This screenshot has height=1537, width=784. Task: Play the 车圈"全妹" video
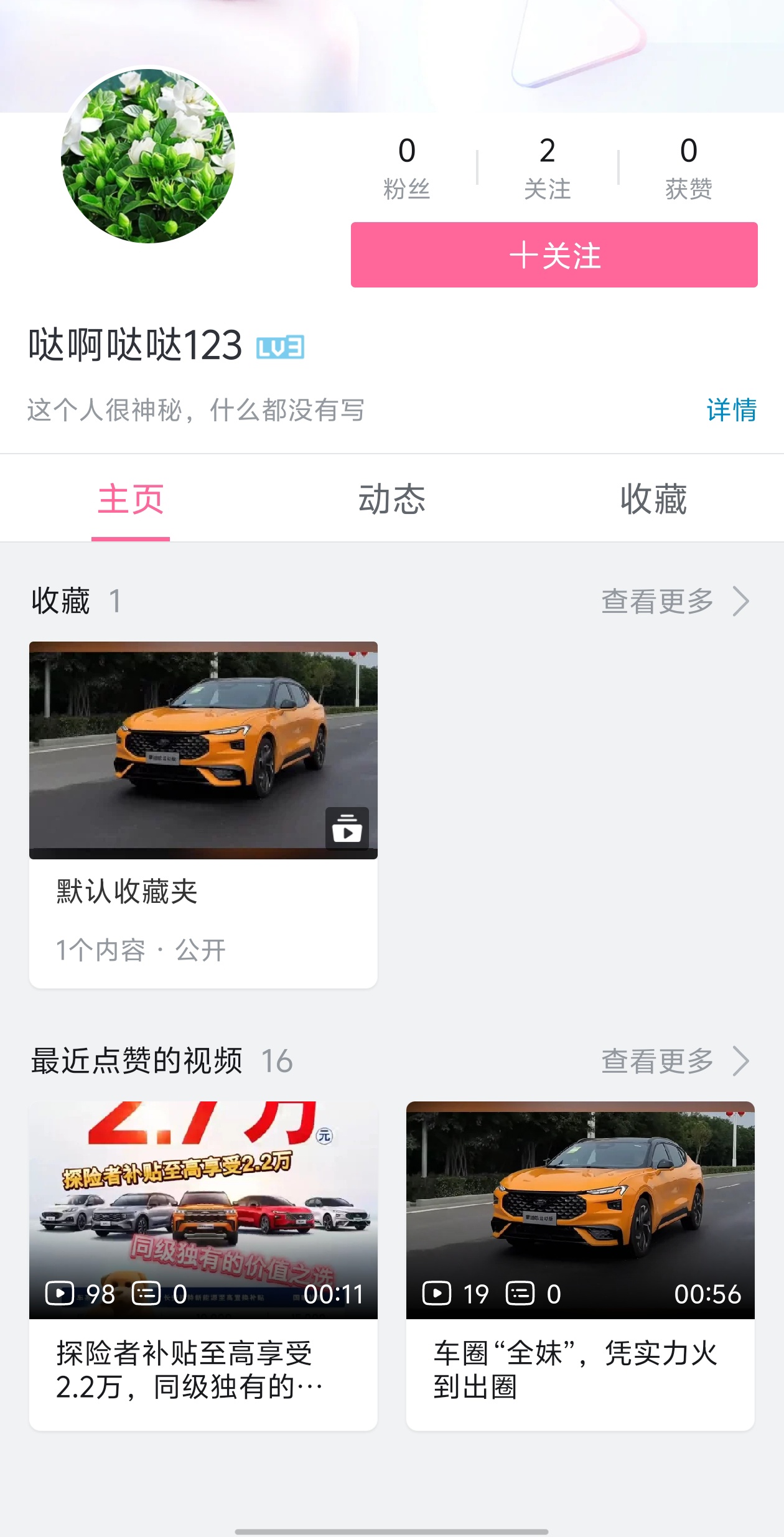[x=581, y=1266]
